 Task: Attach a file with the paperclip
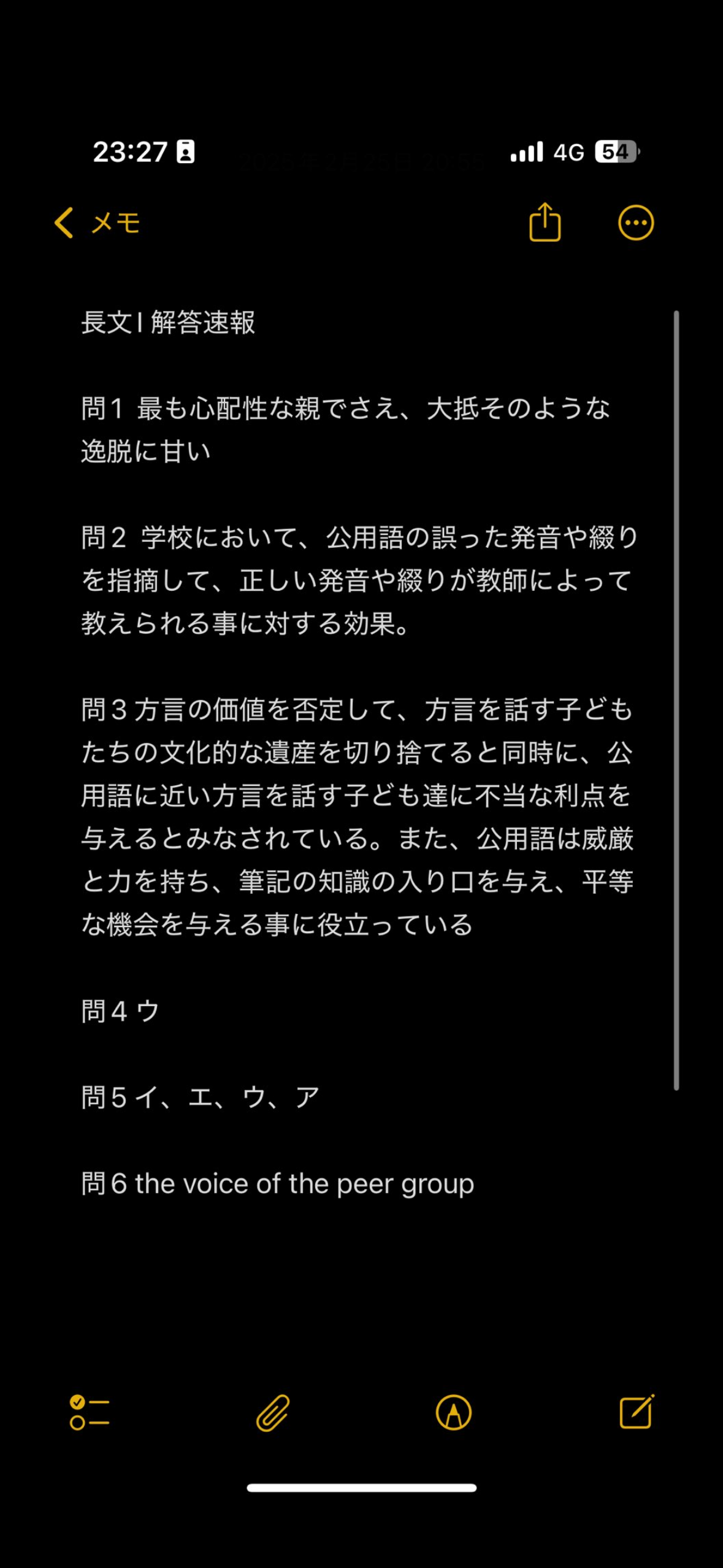coord(272,1412)
